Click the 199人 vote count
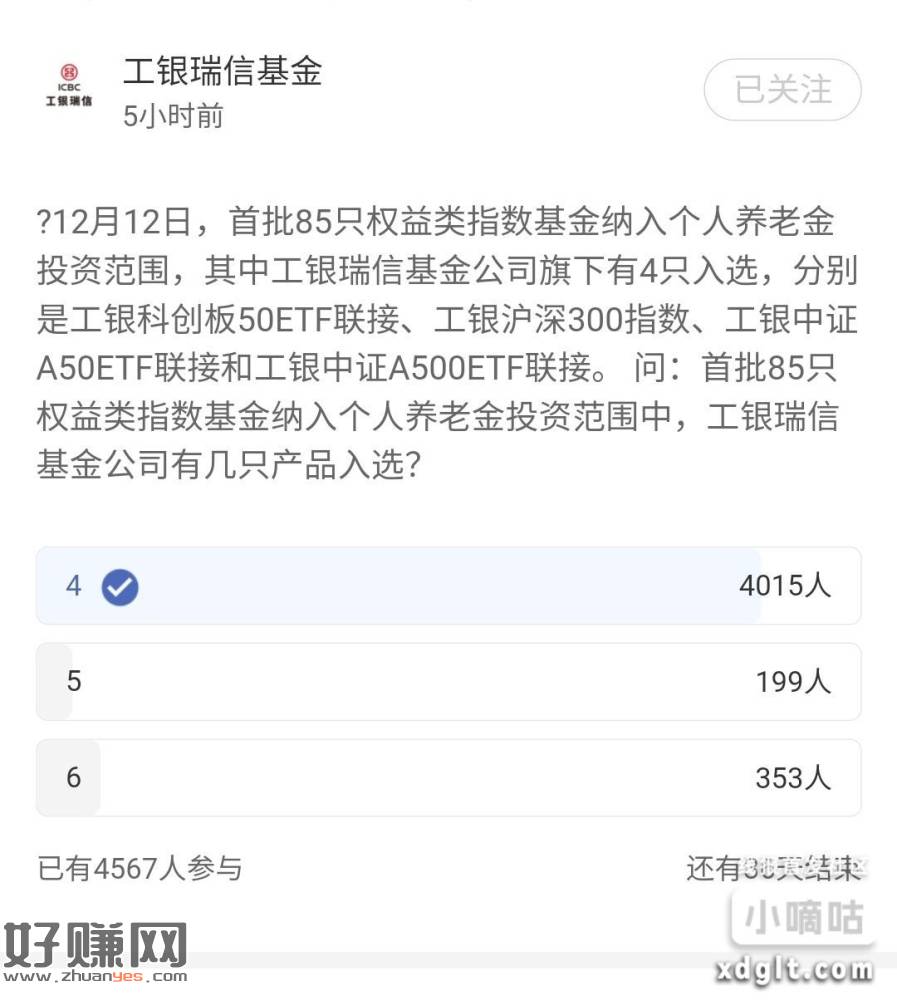 click(x=795, y=681)
